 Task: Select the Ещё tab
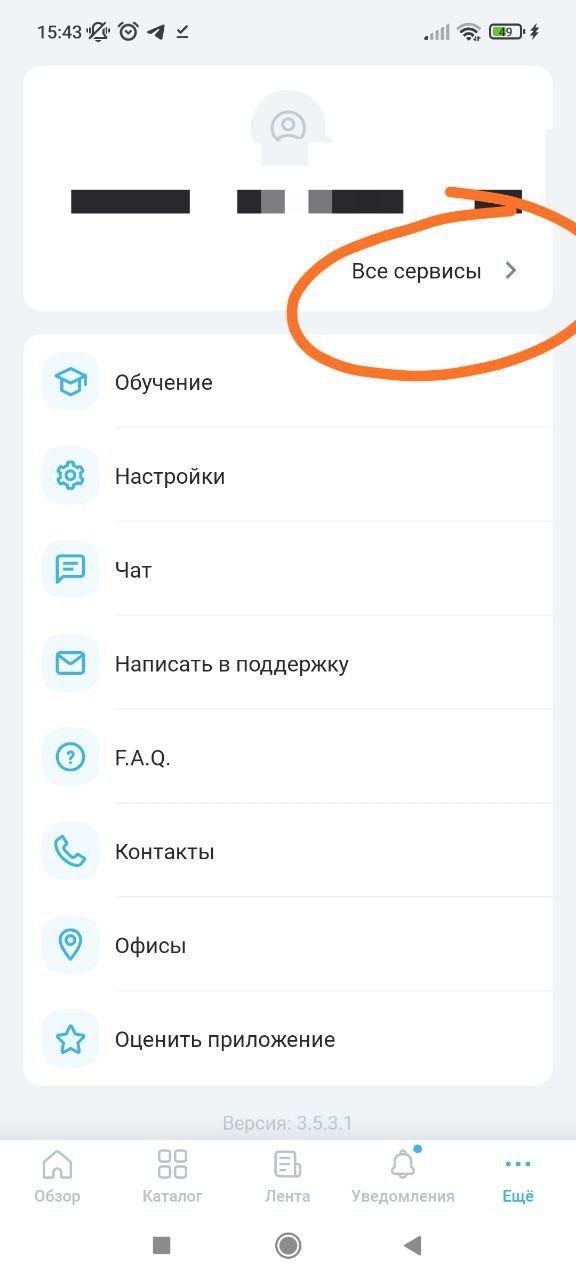point(518,1177)
